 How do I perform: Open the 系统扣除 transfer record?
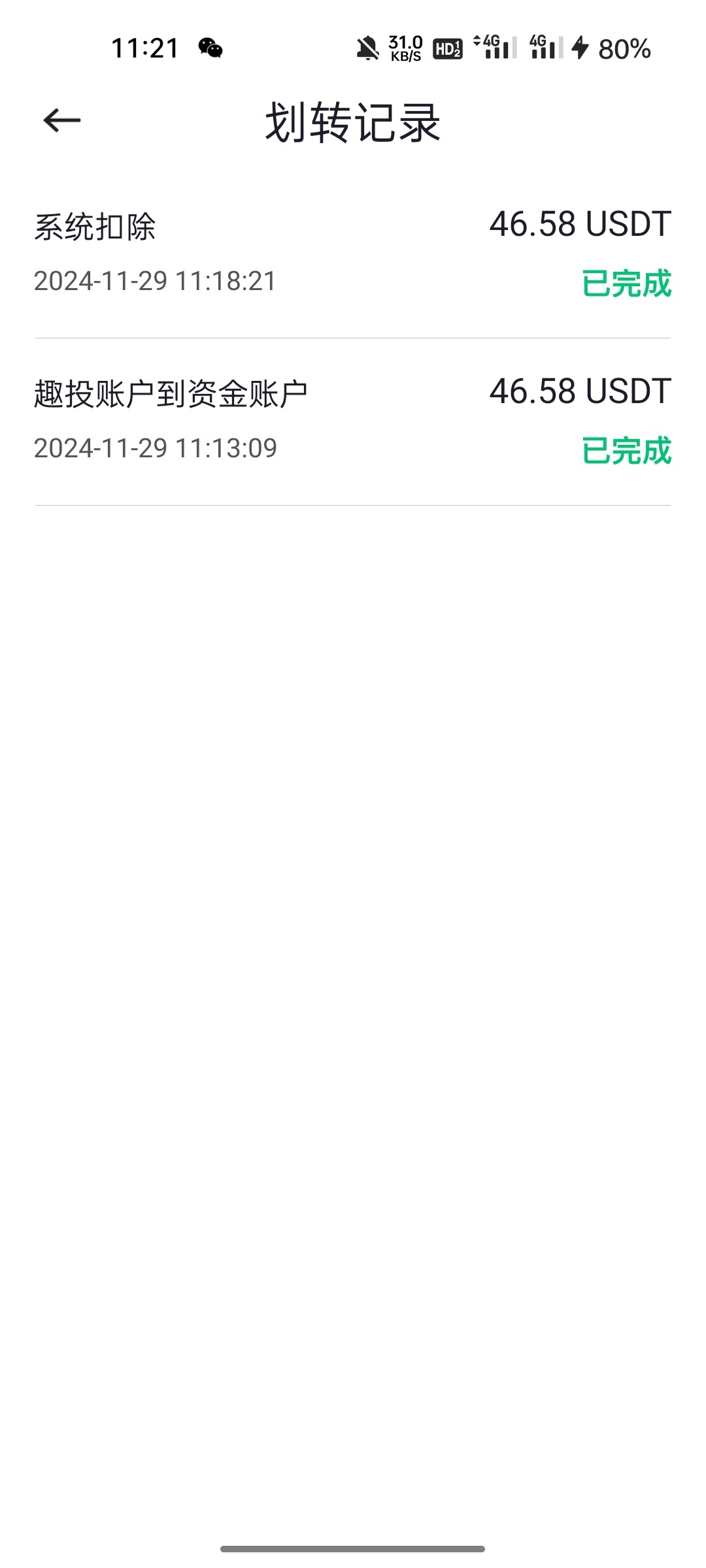tap(353, 253)
